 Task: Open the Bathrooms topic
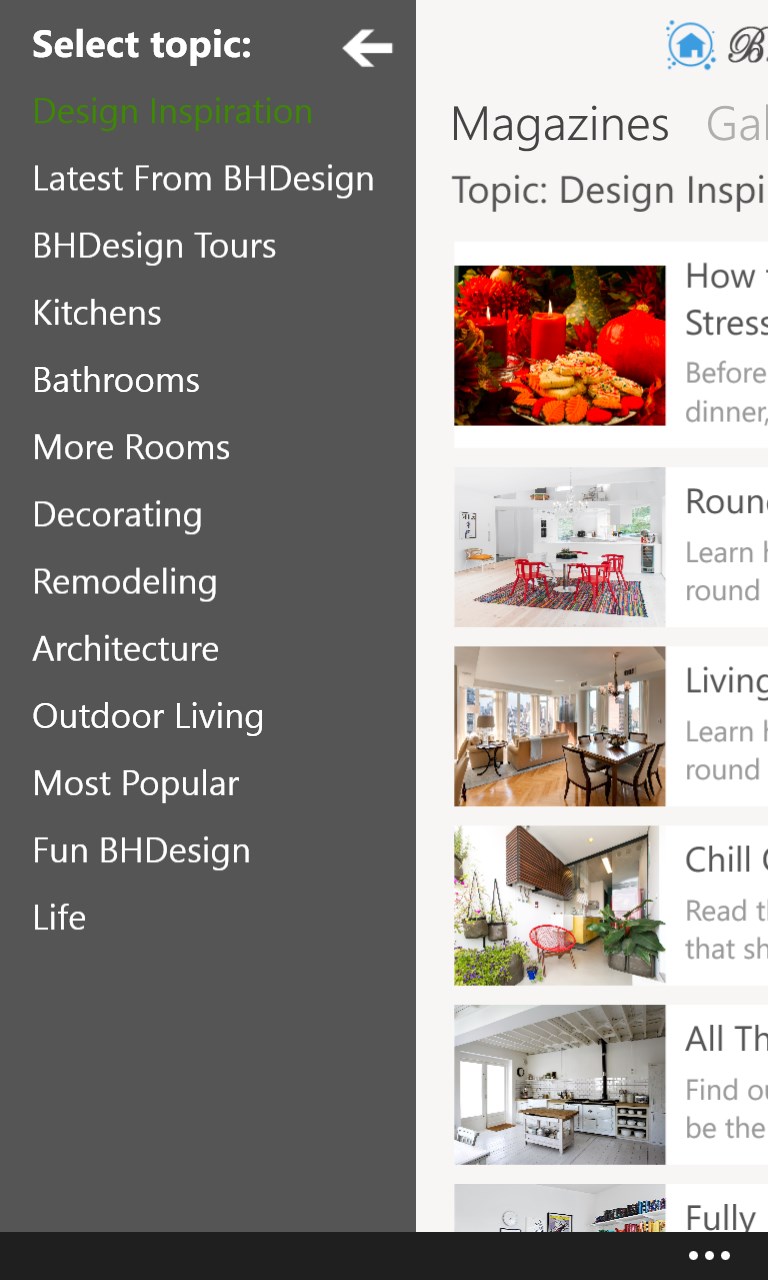click(116, 380)
